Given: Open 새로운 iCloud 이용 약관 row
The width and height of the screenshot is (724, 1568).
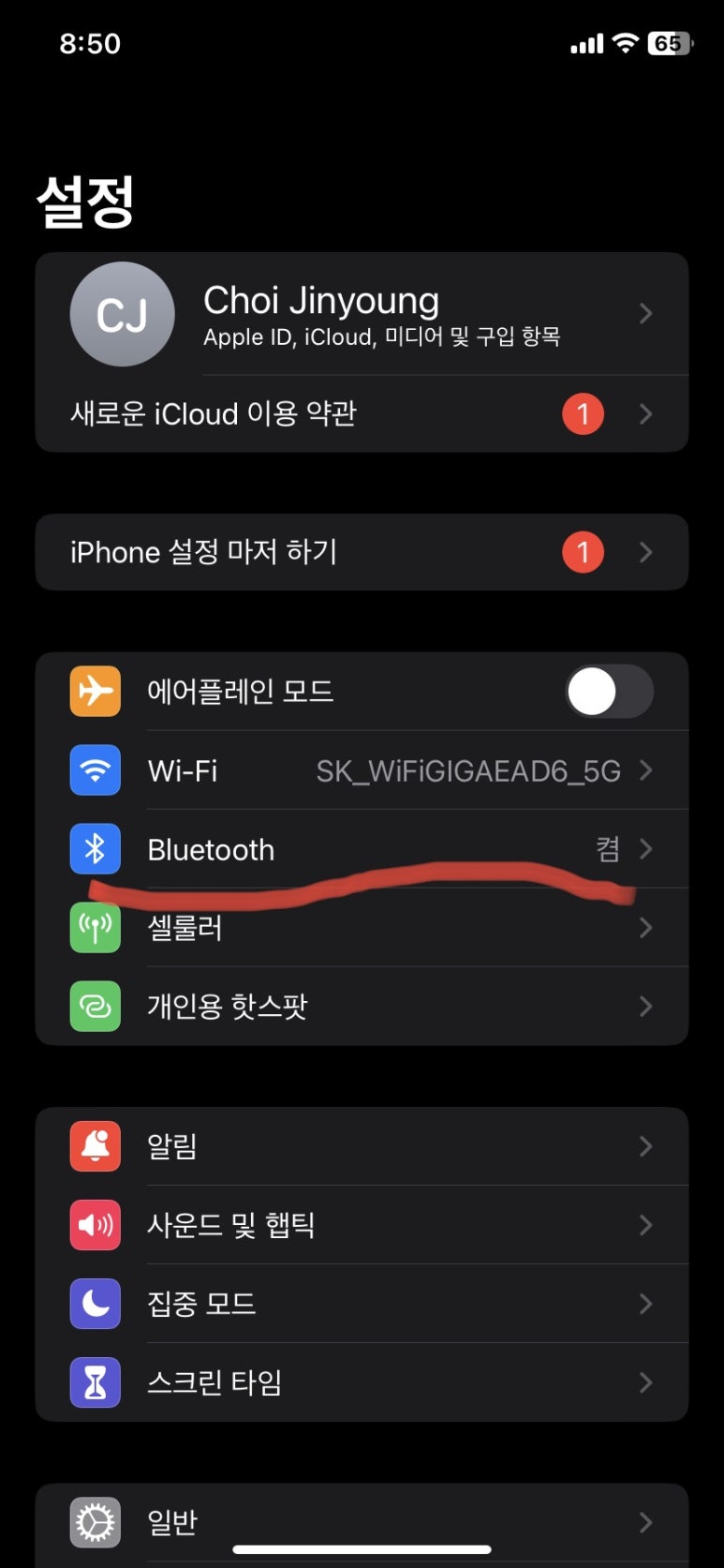Looking at the screenshot, I should click(x=362, y=413).
